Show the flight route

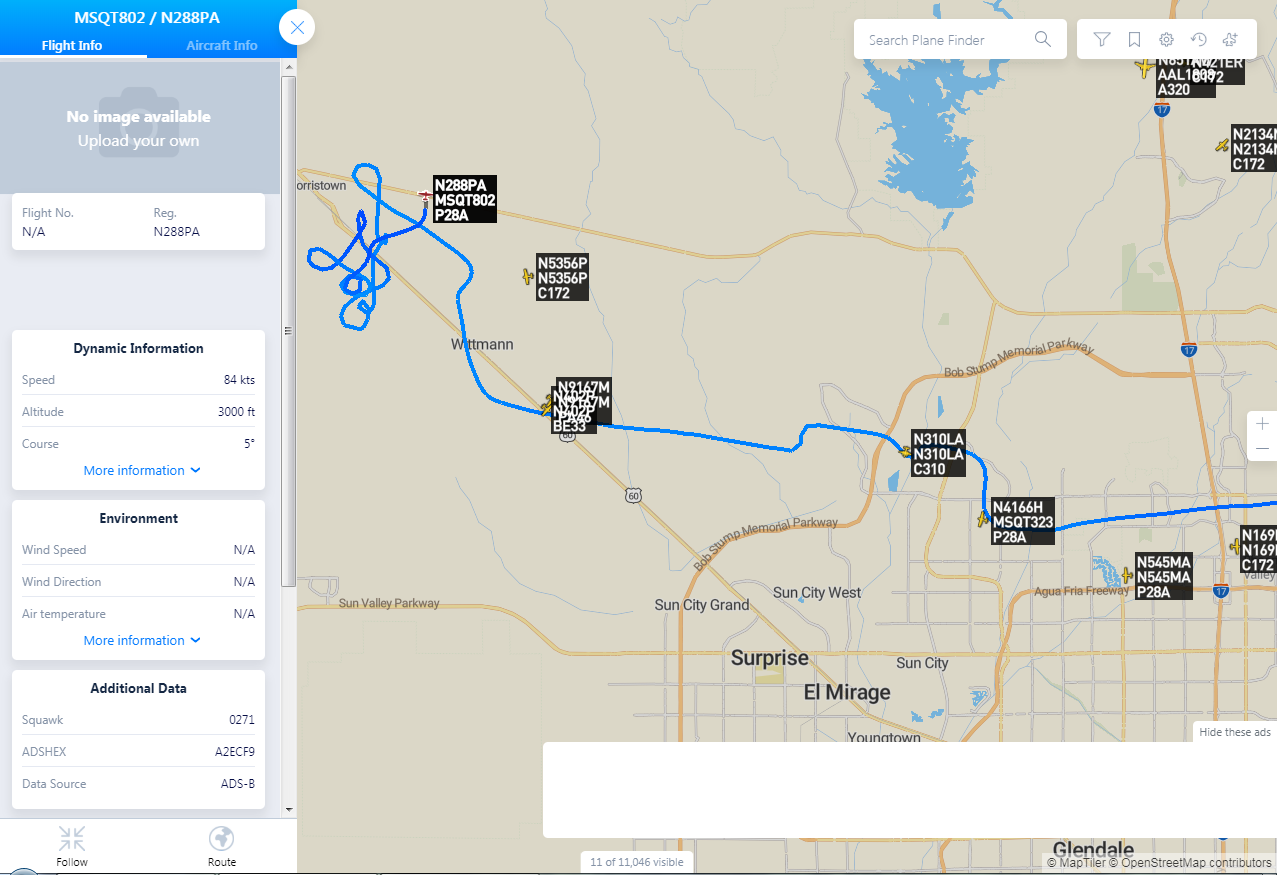pos(222,846)
